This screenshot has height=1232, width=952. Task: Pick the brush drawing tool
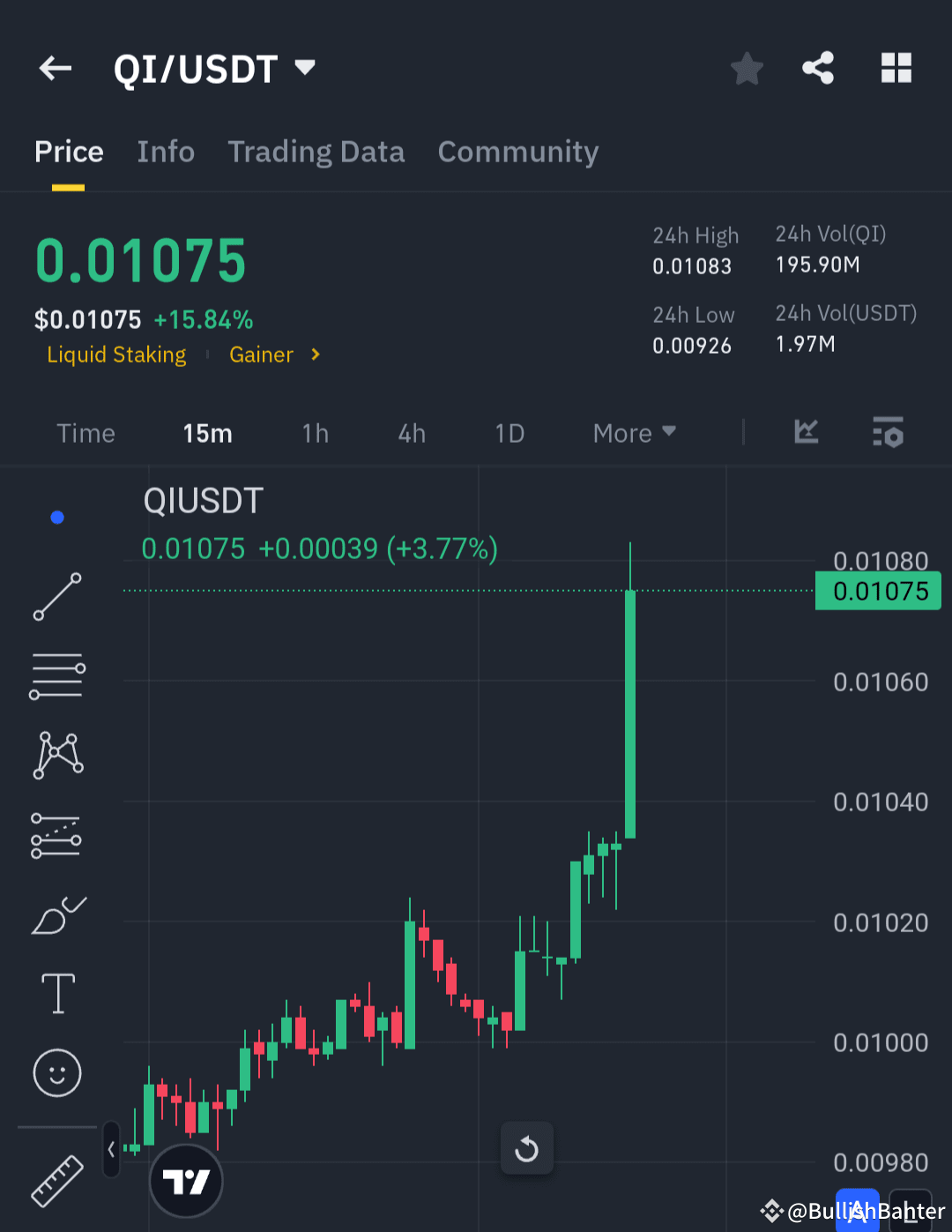tap(56, 915)
